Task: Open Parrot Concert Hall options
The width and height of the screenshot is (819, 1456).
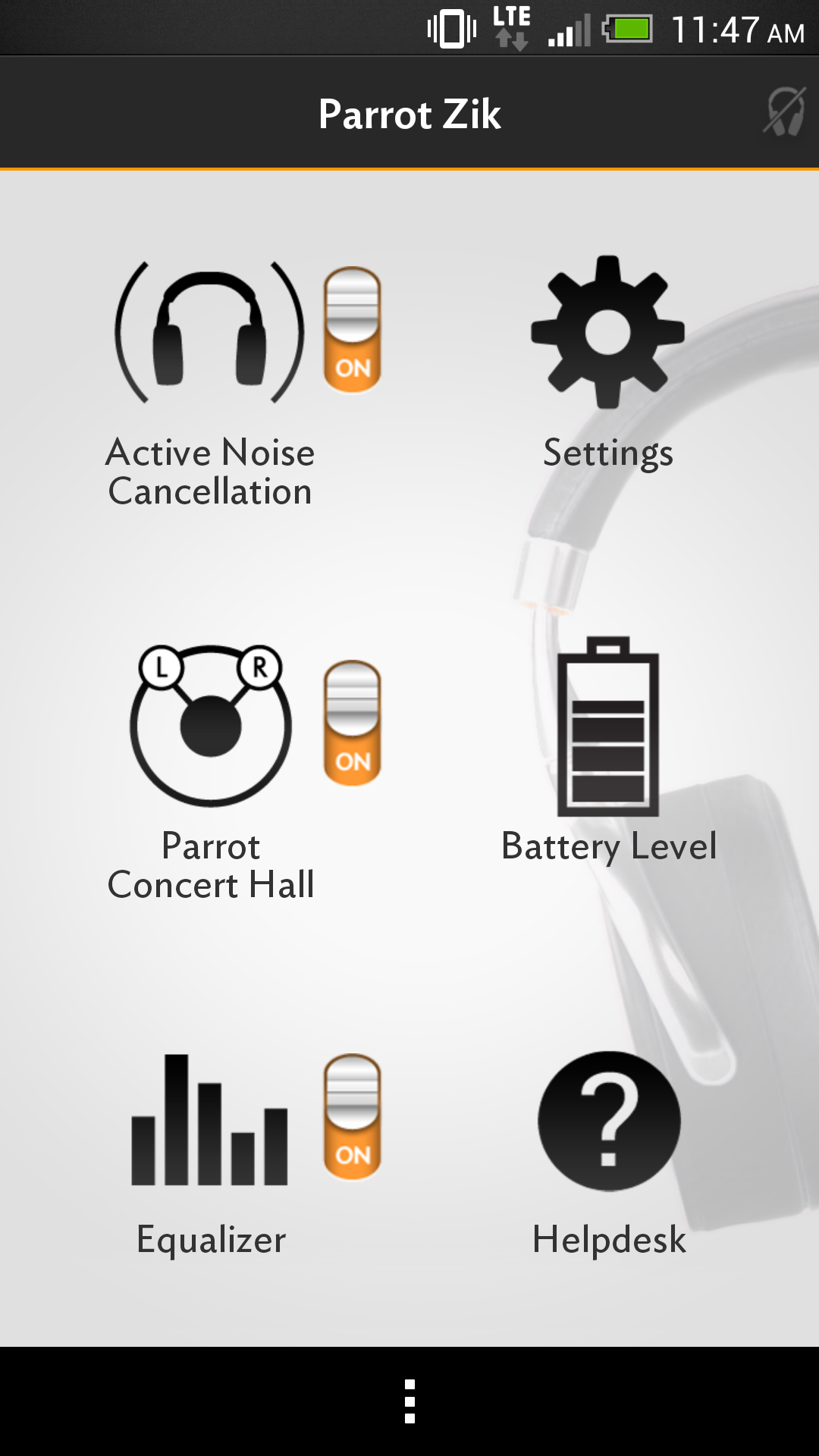Action: 211,726
